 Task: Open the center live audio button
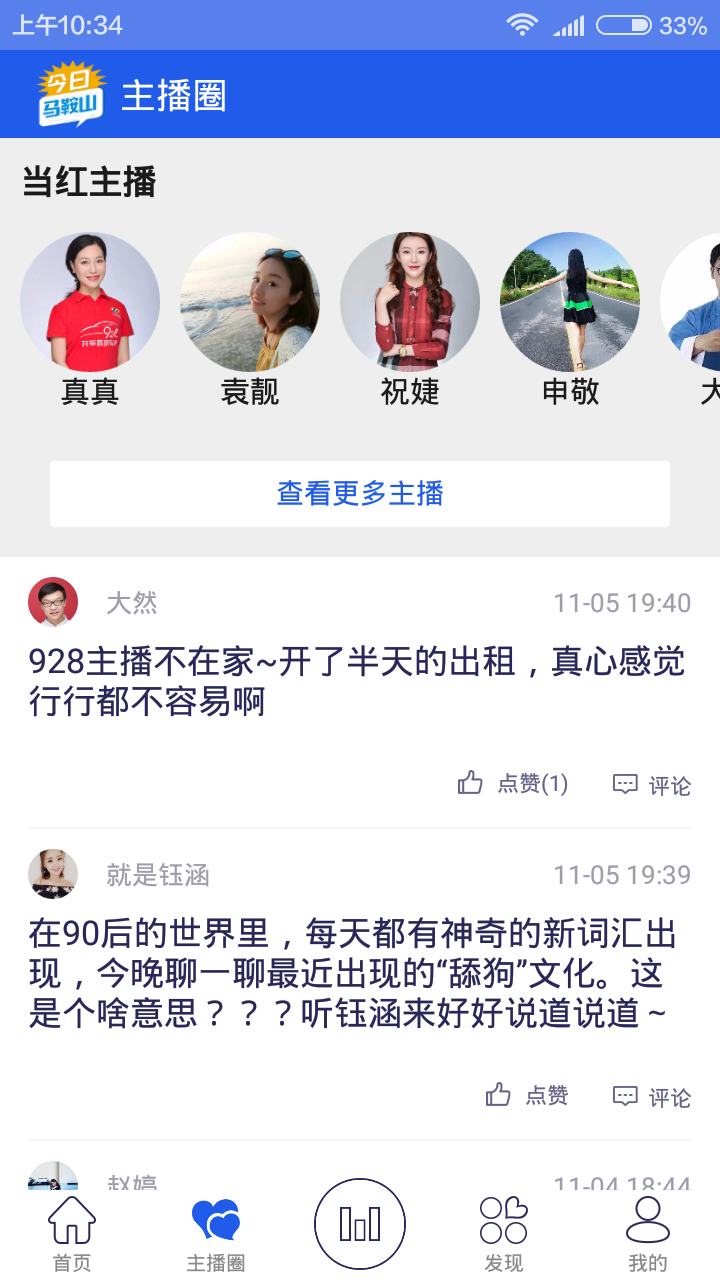pos(360,1224)
